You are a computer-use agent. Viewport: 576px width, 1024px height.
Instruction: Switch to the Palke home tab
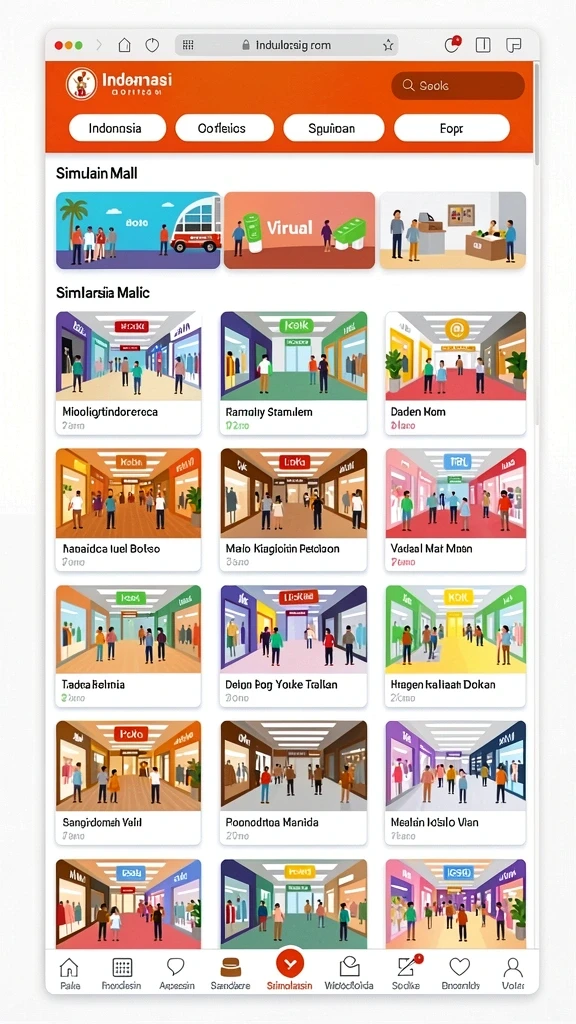pyautogui.click(x=70, y=973)
